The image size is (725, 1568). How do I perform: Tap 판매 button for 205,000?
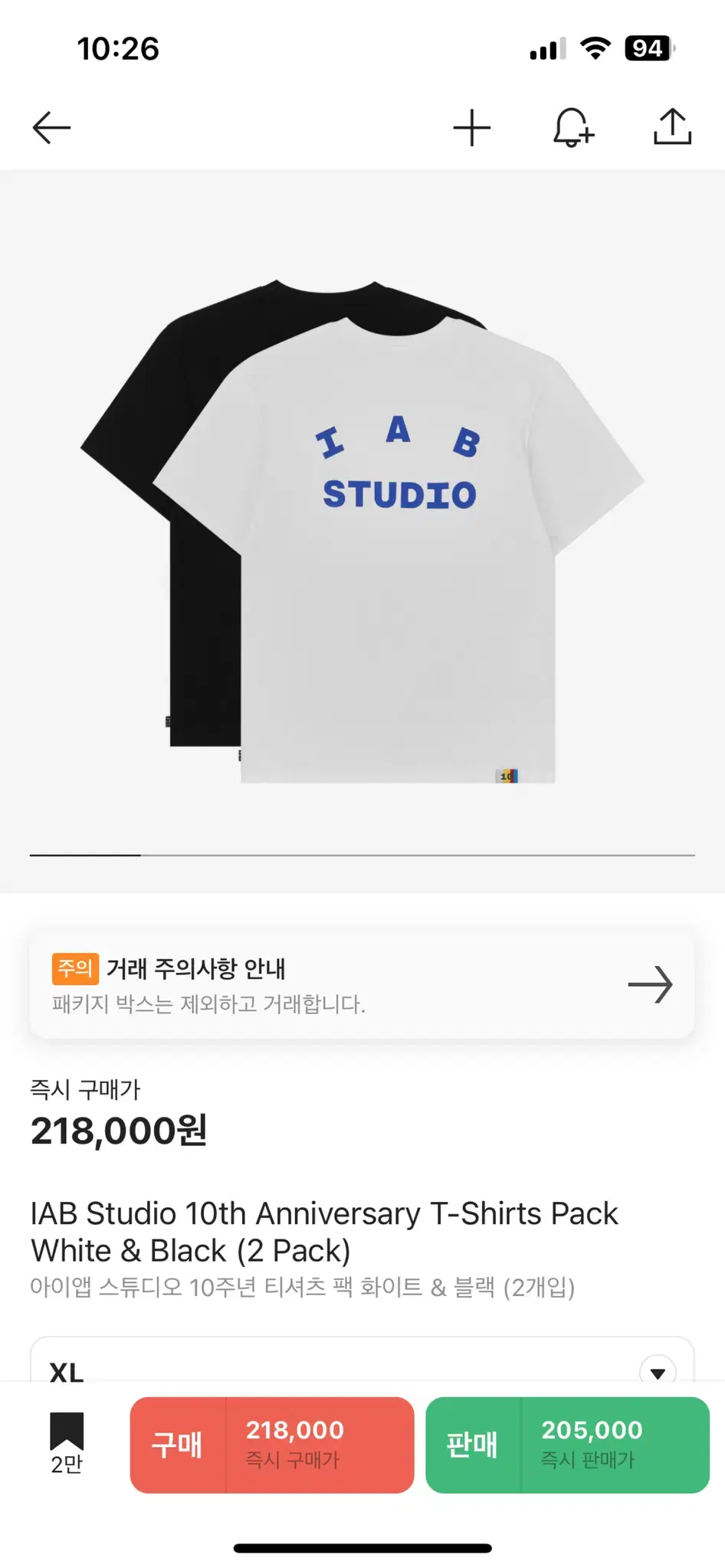tap(567, 1445)
